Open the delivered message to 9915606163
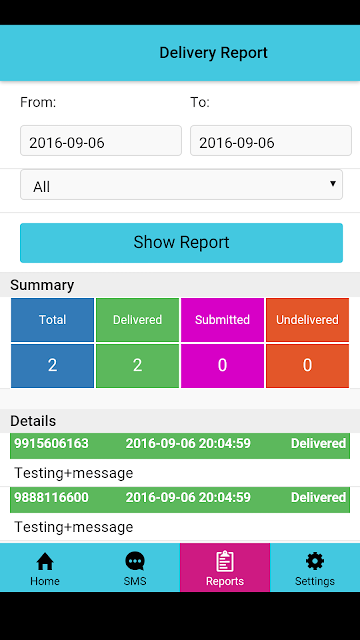This screenshot has width=360, height=640. coord(180,460)
